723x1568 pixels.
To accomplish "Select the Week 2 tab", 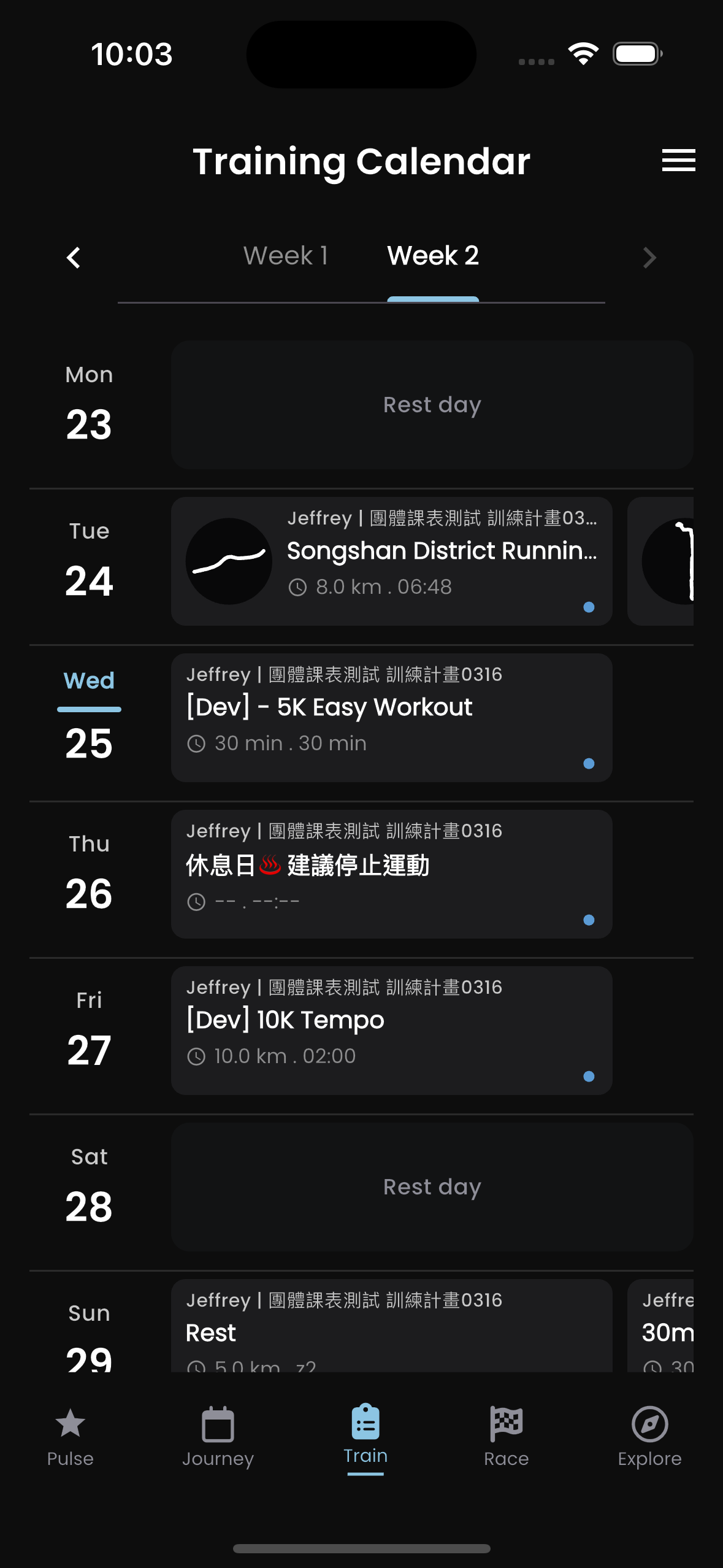I will (432, 255).
